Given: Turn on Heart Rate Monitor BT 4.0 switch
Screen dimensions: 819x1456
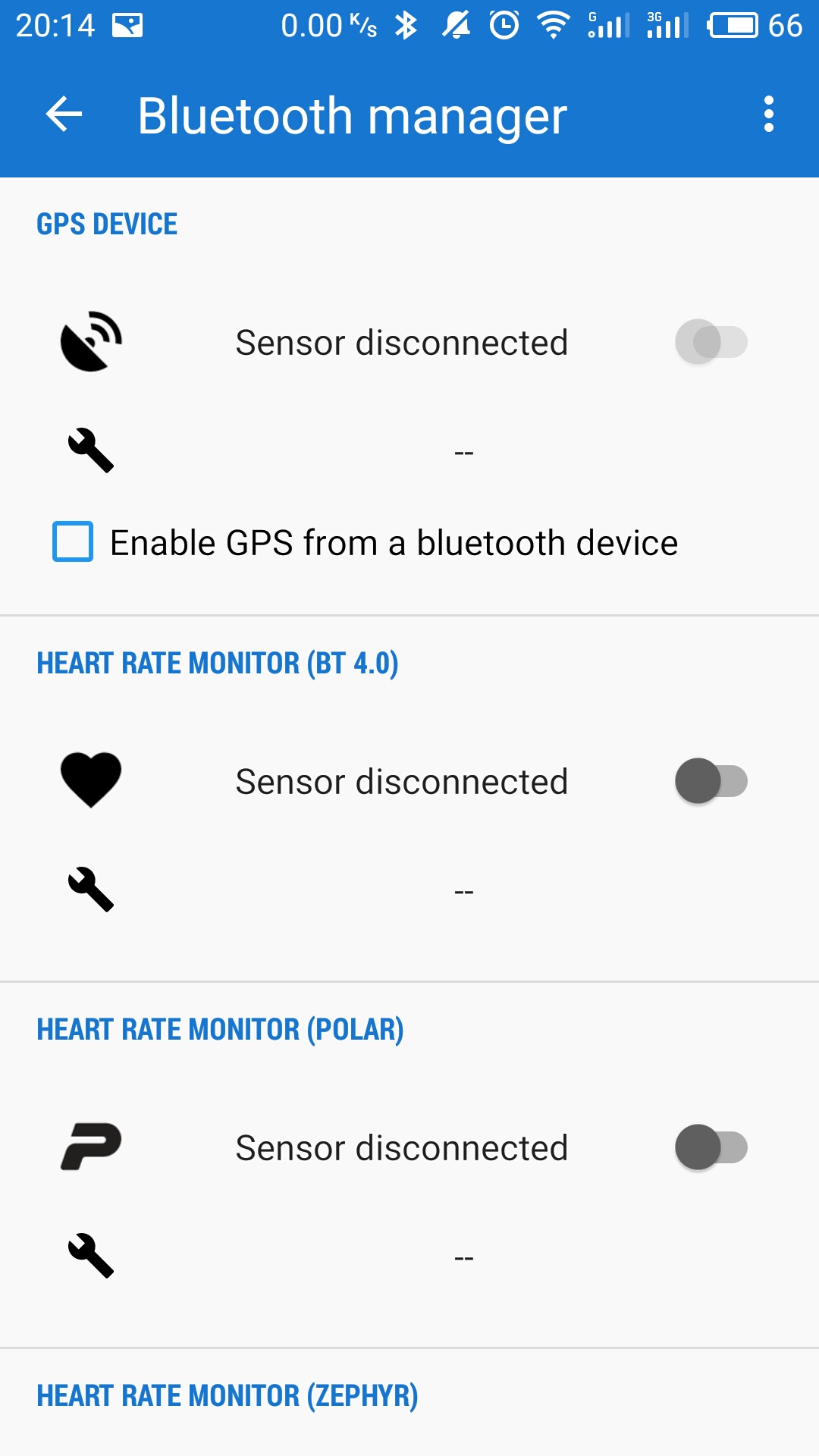Looking at the screenshot, I should (x=711, y=781).
